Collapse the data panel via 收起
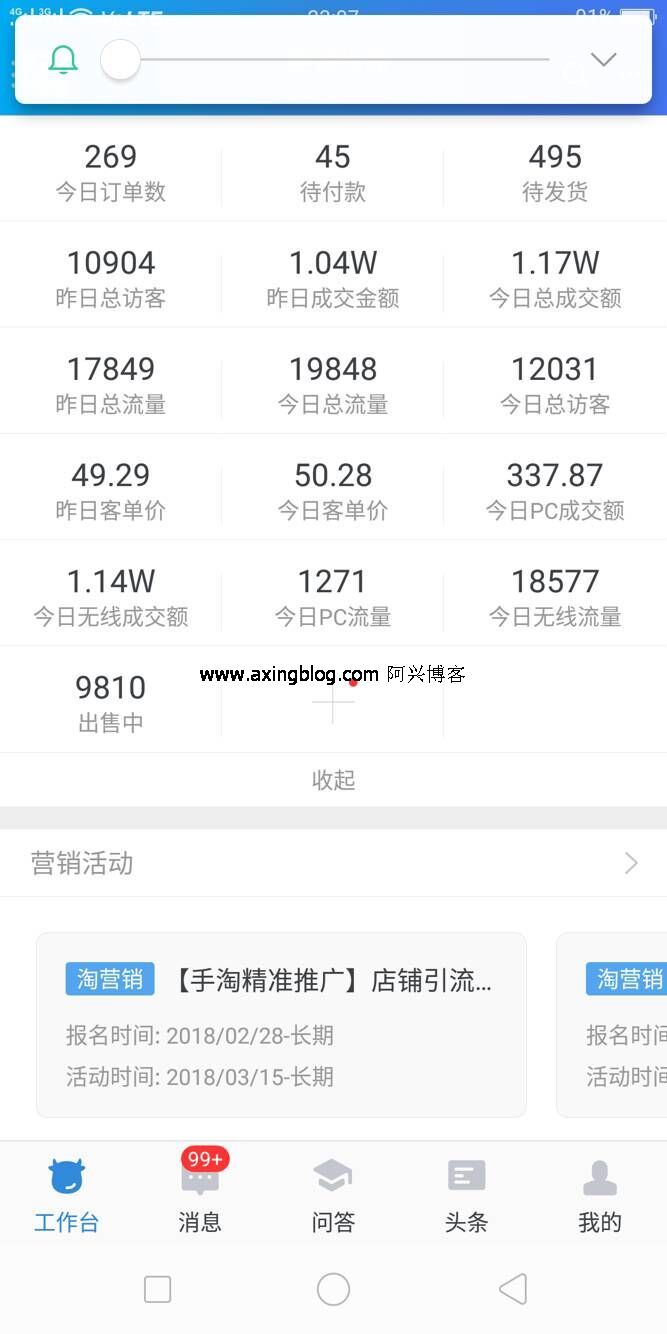 (x=333, y=780)
